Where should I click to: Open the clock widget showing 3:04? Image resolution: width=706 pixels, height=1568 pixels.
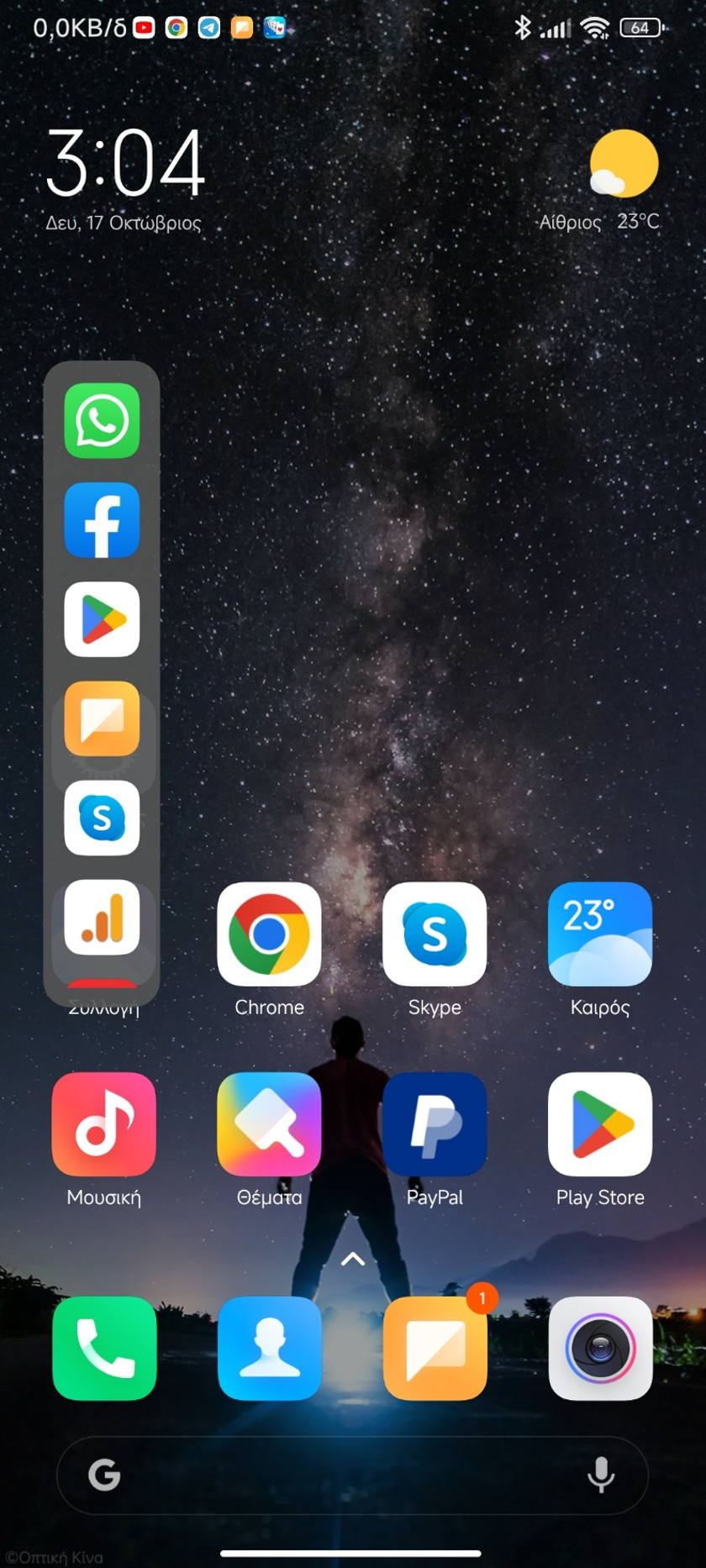(x=124, y=177)
